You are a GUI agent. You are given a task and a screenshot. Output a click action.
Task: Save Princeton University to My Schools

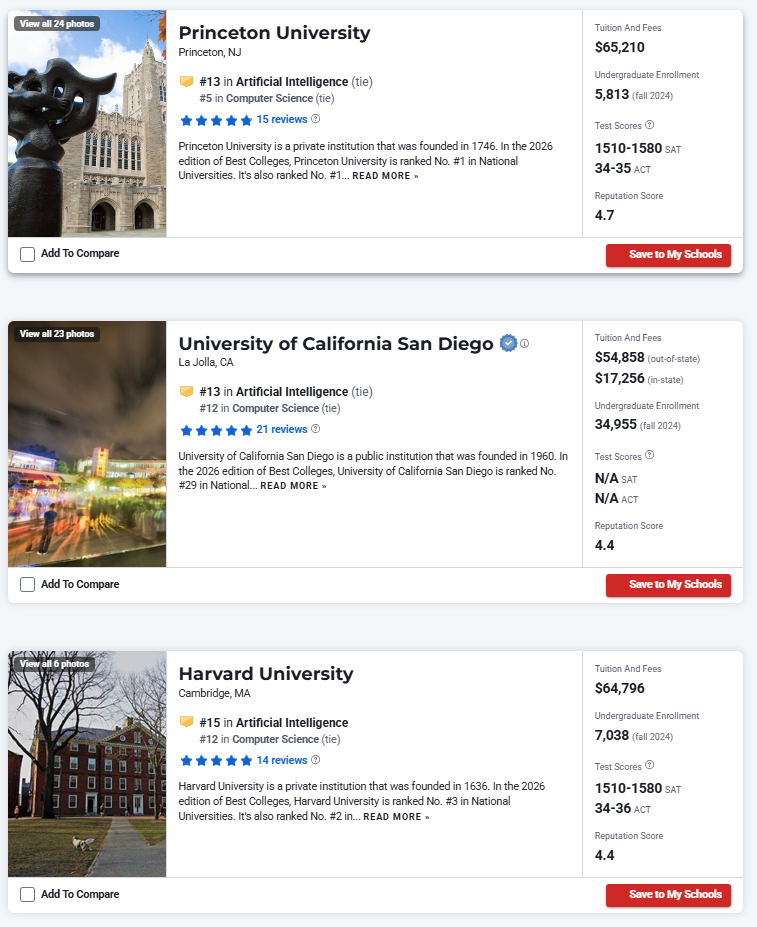pos(668,255)
